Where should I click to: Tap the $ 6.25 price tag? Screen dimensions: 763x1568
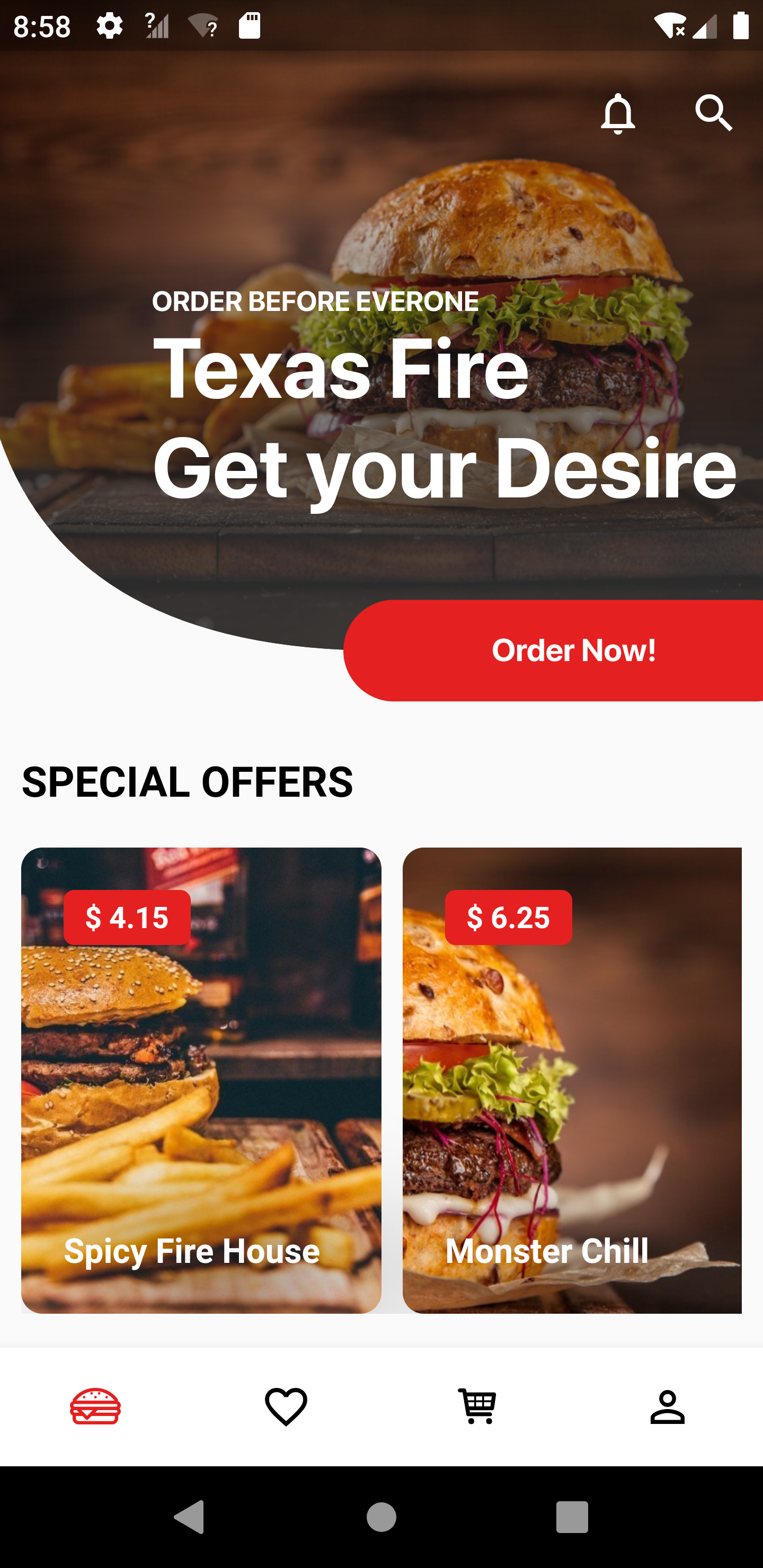[508, 917]
